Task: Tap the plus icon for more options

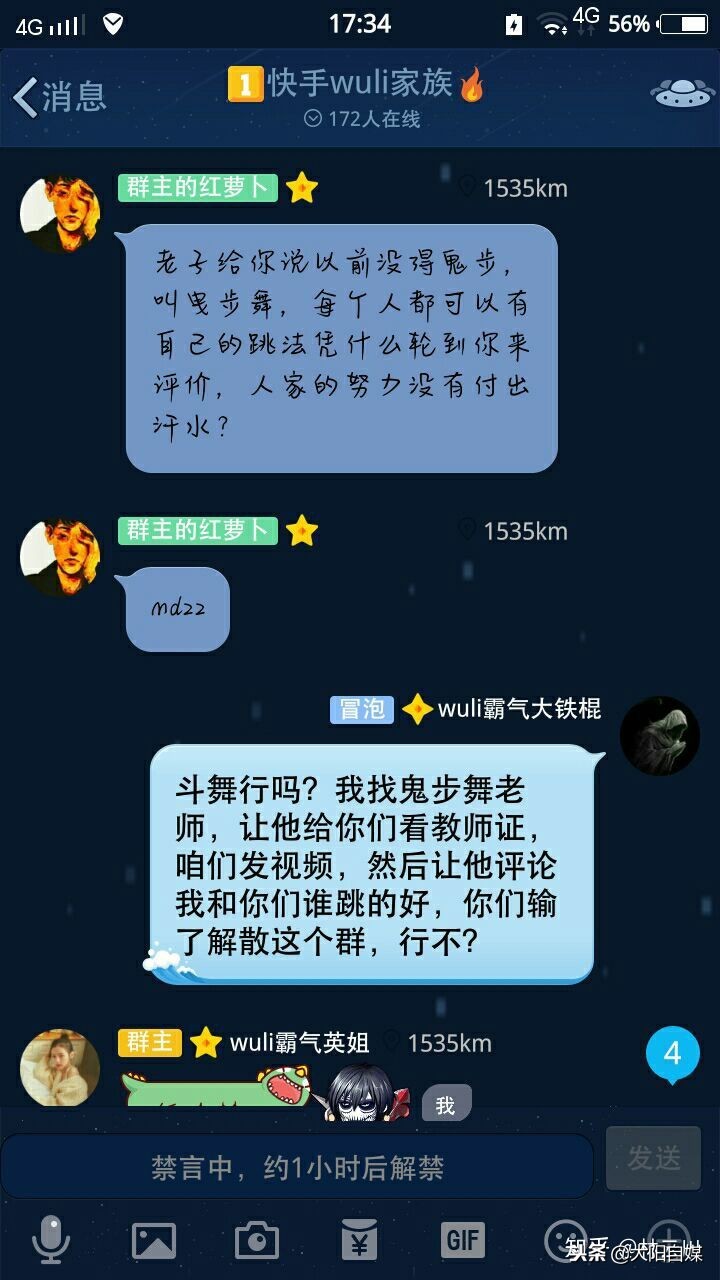Action: pos(668,1240)
